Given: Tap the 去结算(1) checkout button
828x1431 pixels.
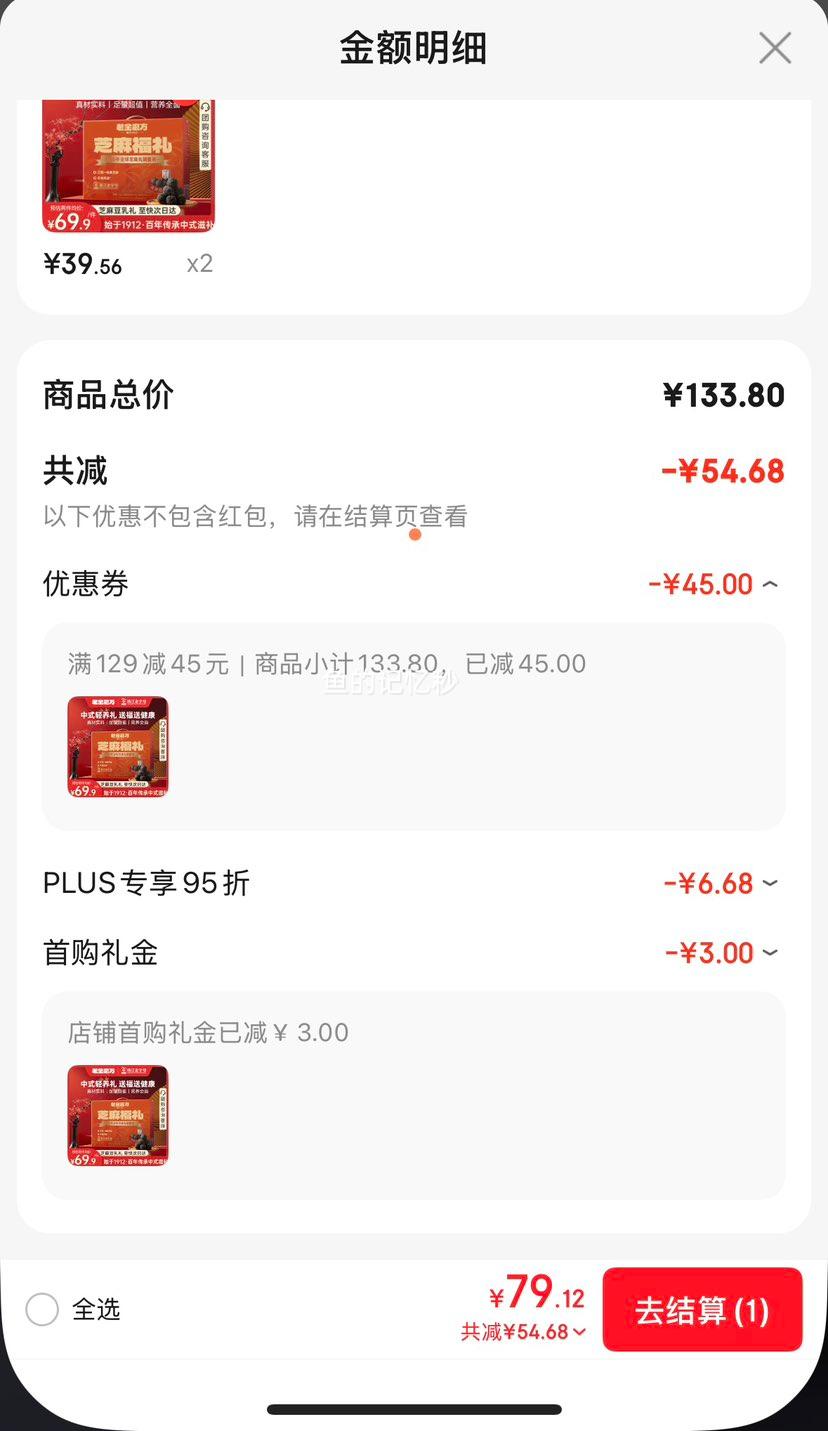Looking at the screenshot, I should click(x=702, y=1309).
